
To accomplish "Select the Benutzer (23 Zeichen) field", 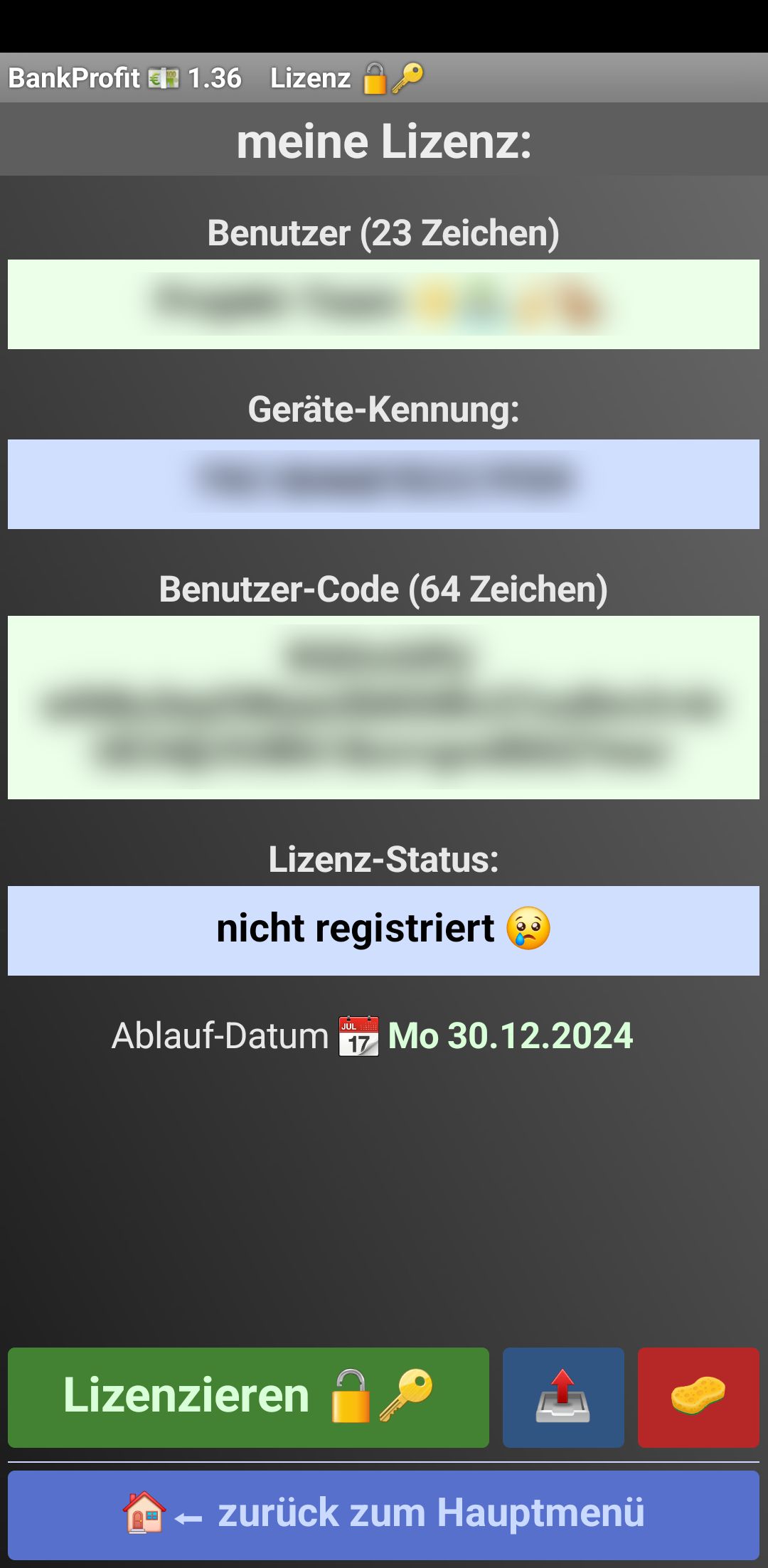I will point(383,304).
